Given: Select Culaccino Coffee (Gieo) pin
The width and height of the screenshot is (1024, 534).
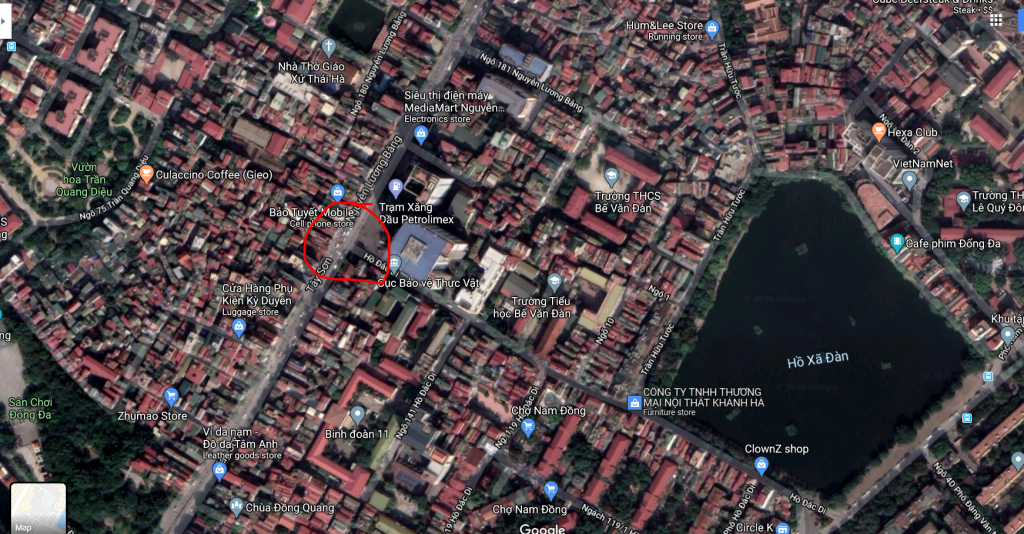Looking at the screenshot, I should 147,174.
